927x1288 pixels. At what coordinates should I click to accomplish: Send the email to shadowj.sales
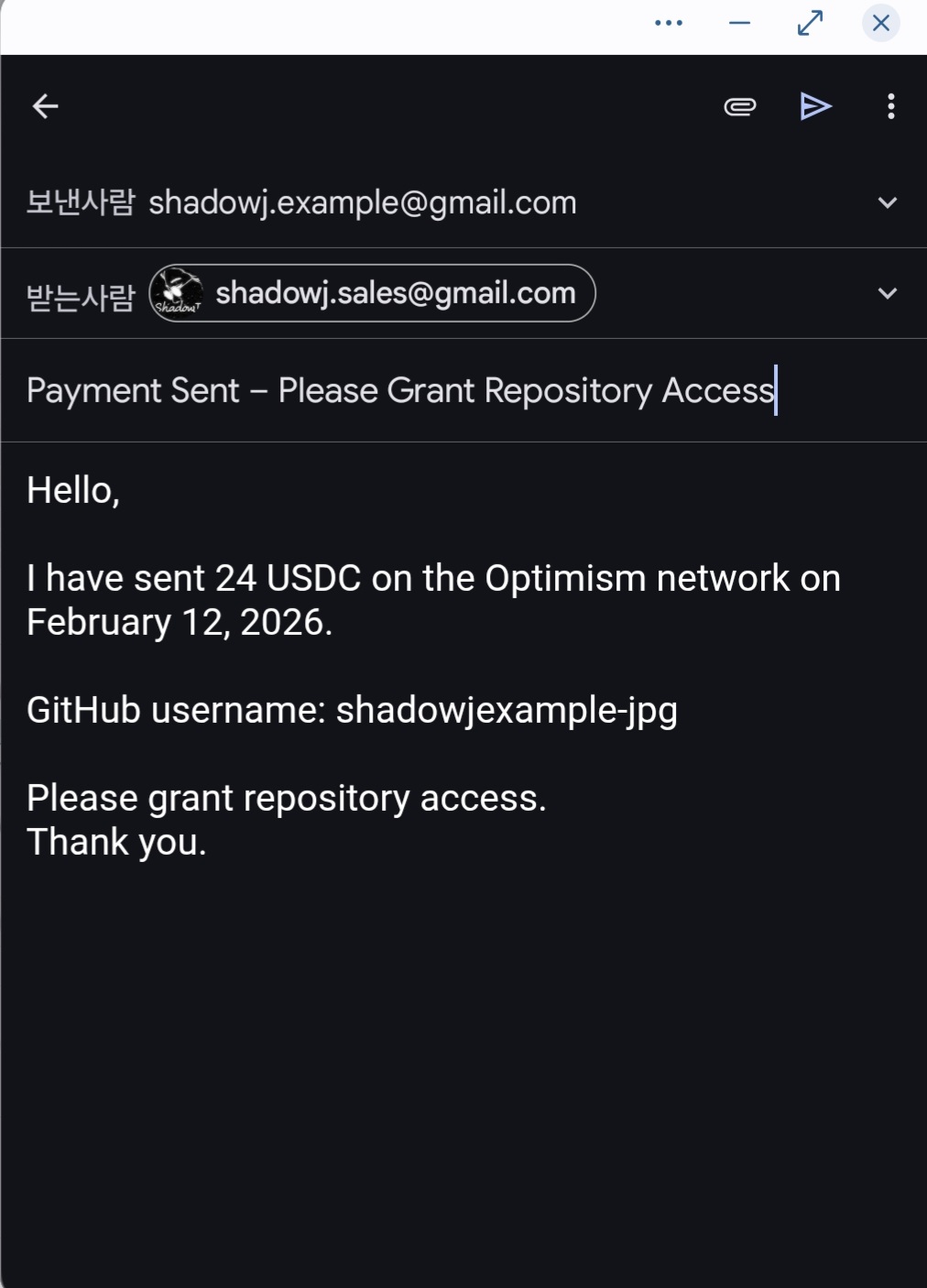coord(814,106)
